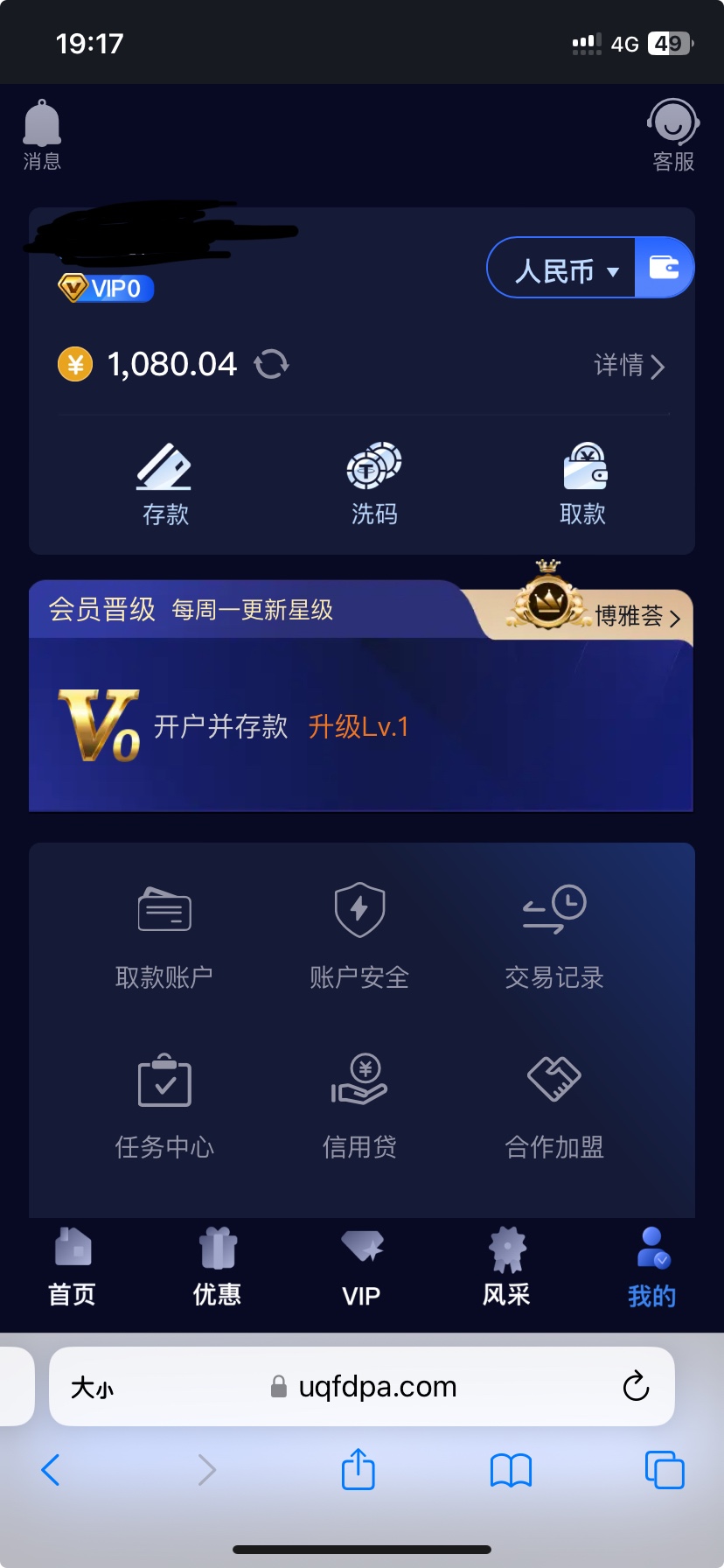724x1568 pixels.
Task: Expand the 人民币 currency dropdown
Action: pos(567,270)
